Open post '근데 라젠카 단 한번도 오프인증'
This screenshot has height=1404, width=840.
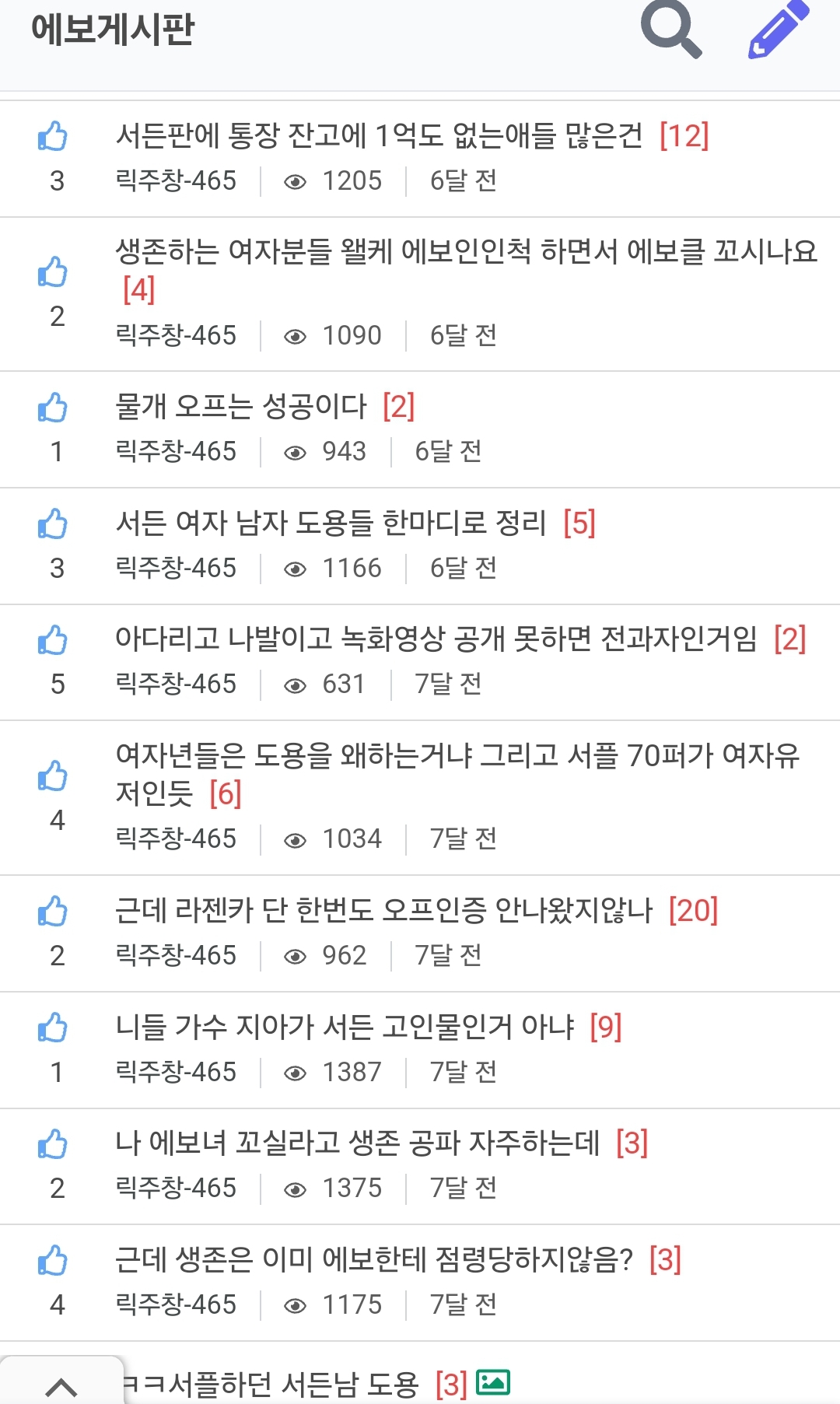(x=383, y=910)
